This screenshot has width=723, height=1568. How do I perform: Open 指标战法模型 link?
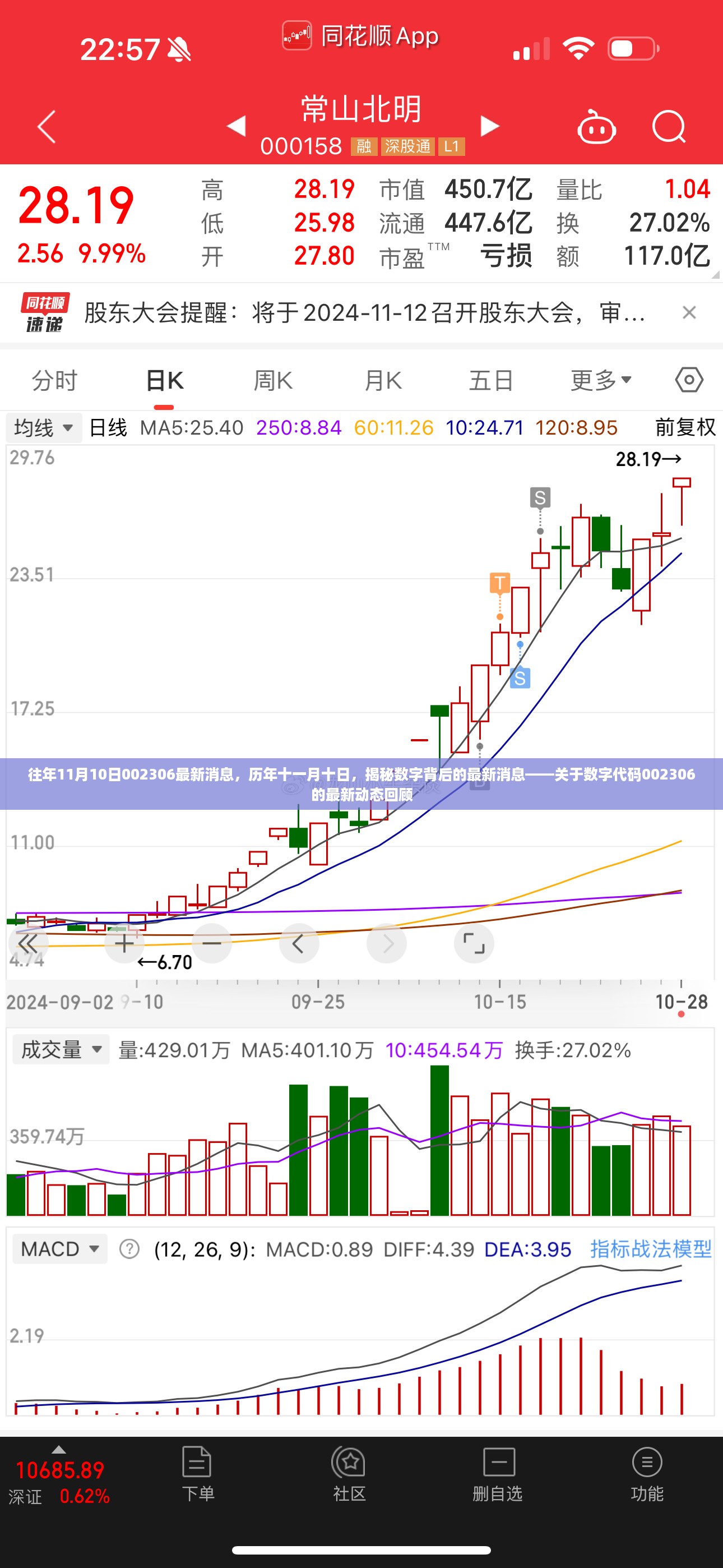coord(650,1249)
